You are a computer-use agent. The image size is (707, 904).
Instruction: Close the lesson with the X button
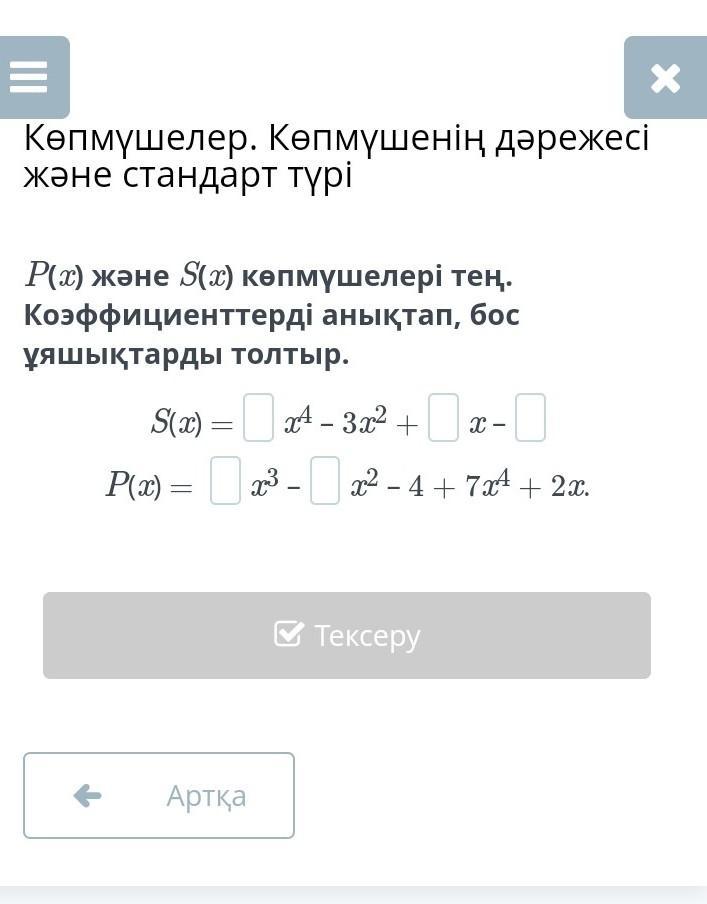pyautogui.click(x=665, y=78)
